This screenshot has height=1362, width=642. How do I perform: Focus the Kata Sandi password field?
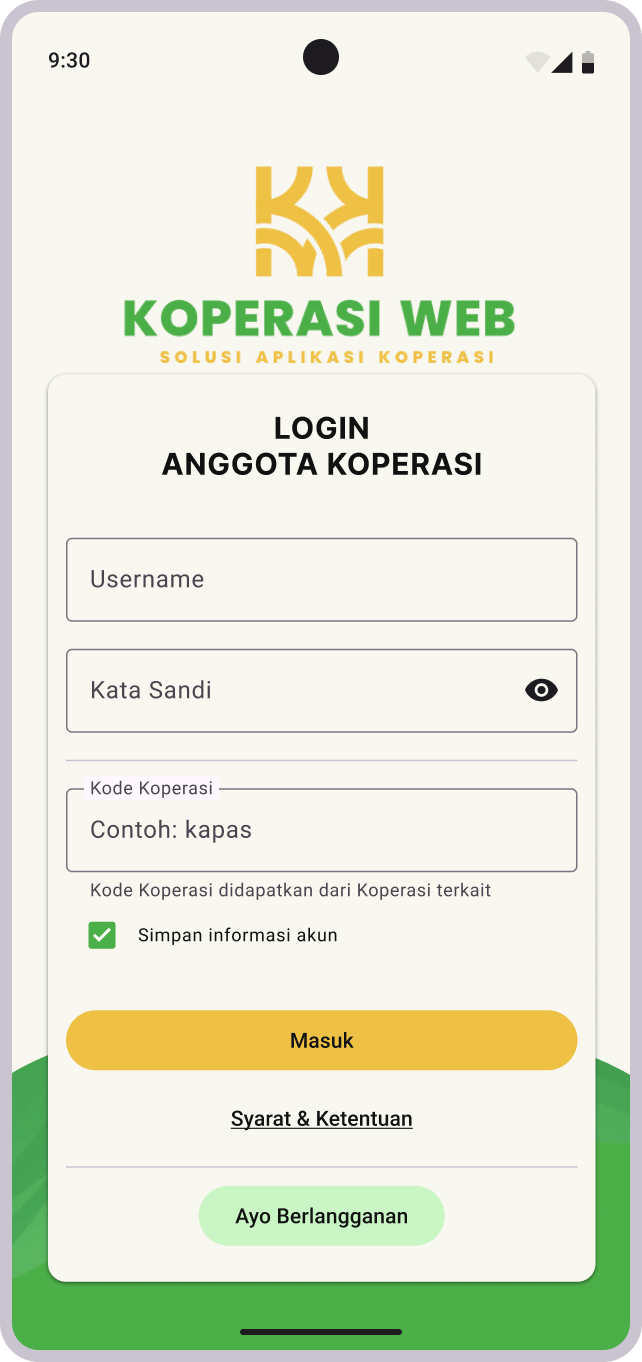(x=290, y=691)
